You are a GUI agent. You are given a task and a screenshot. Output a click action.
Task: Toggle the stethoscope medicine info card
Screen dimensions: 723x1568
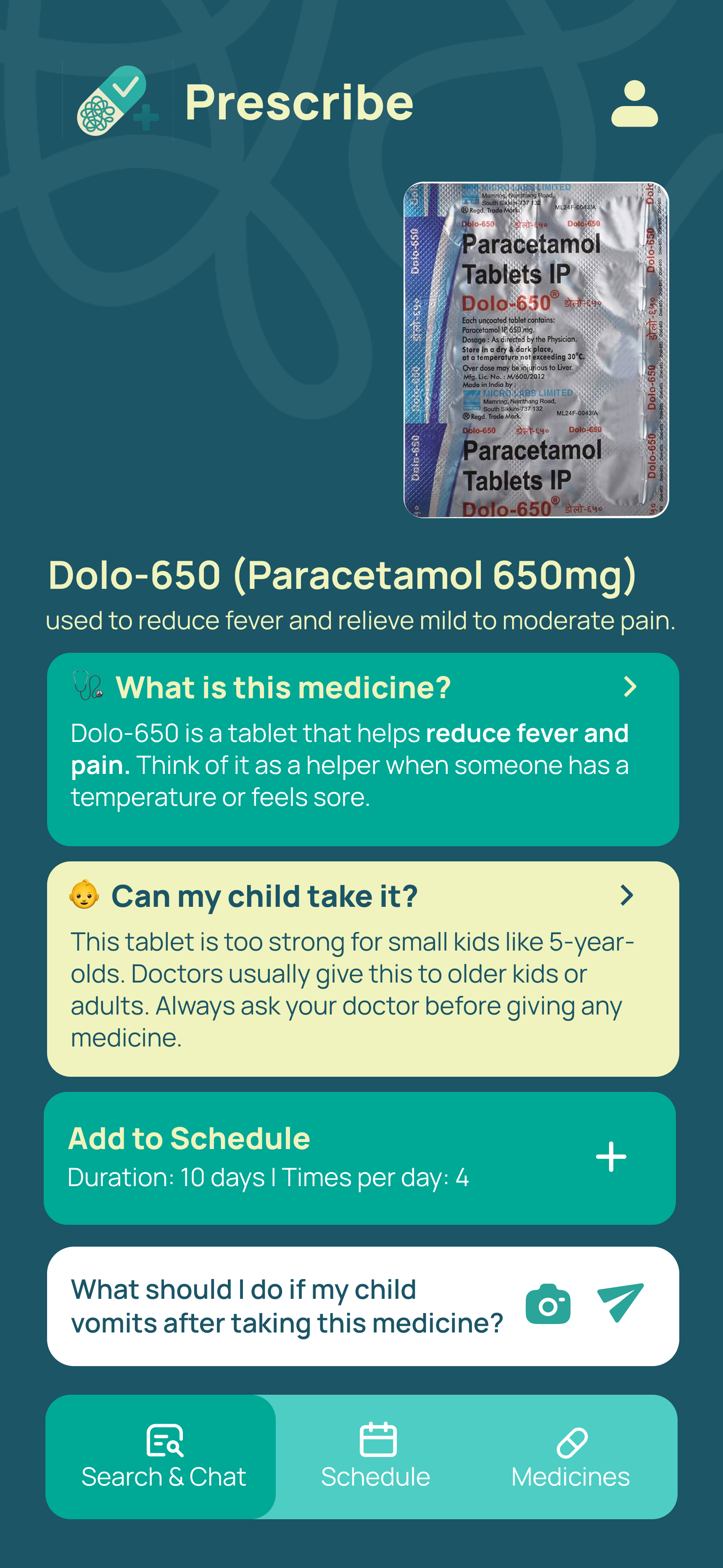pos(87,686)
